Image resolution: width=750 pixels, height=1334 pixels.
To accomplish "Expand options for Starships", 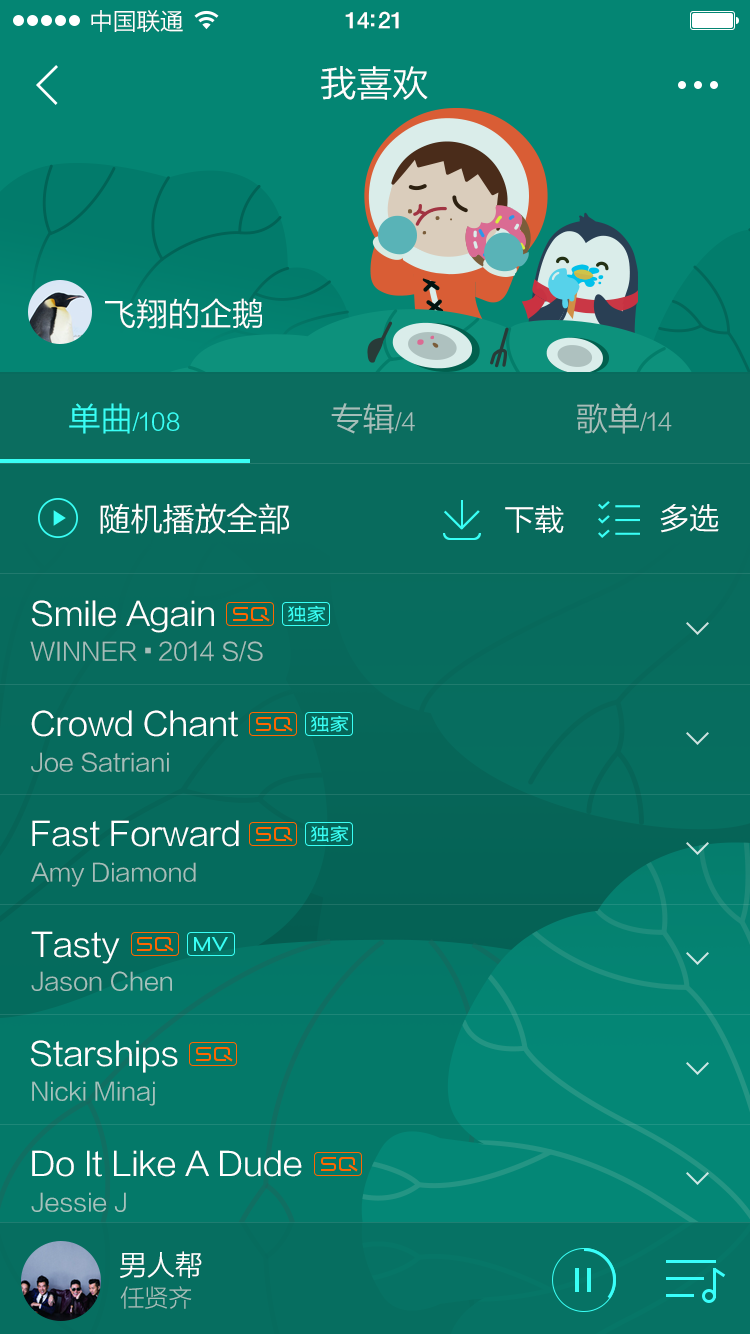I will tap(697, 1069).
